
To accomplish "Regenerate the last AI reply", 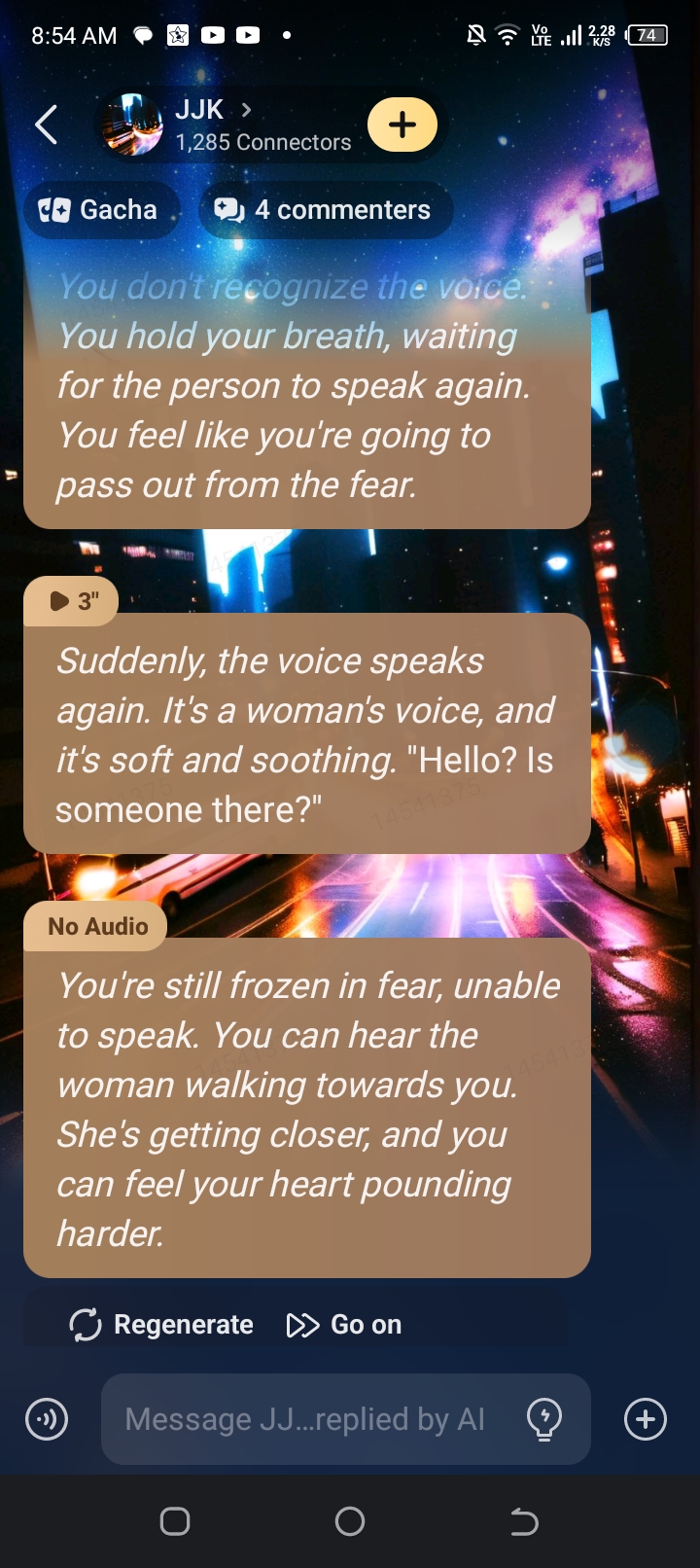I will click(161, 1325).
